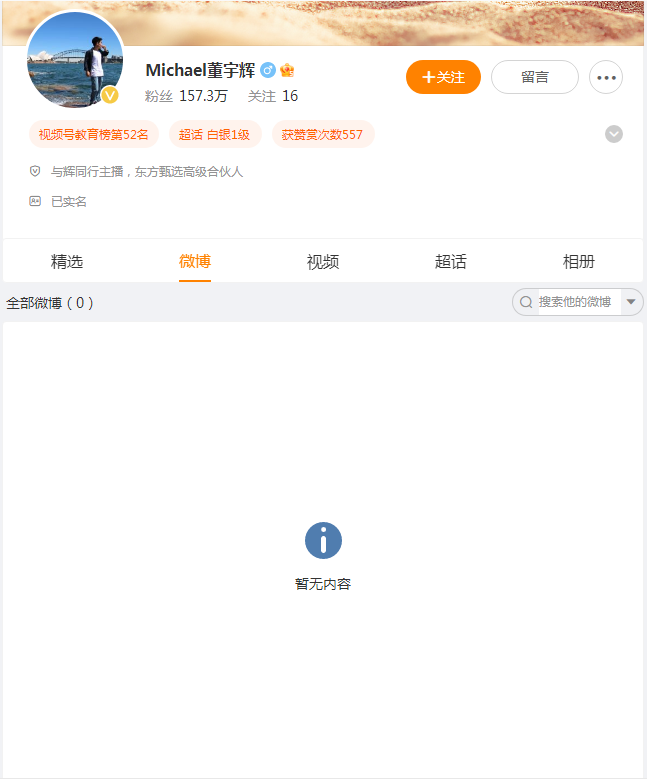This screenshot has width=647, height=781.
Task: Switch to the 视频 tab
Action: click(x=323, y=262)
